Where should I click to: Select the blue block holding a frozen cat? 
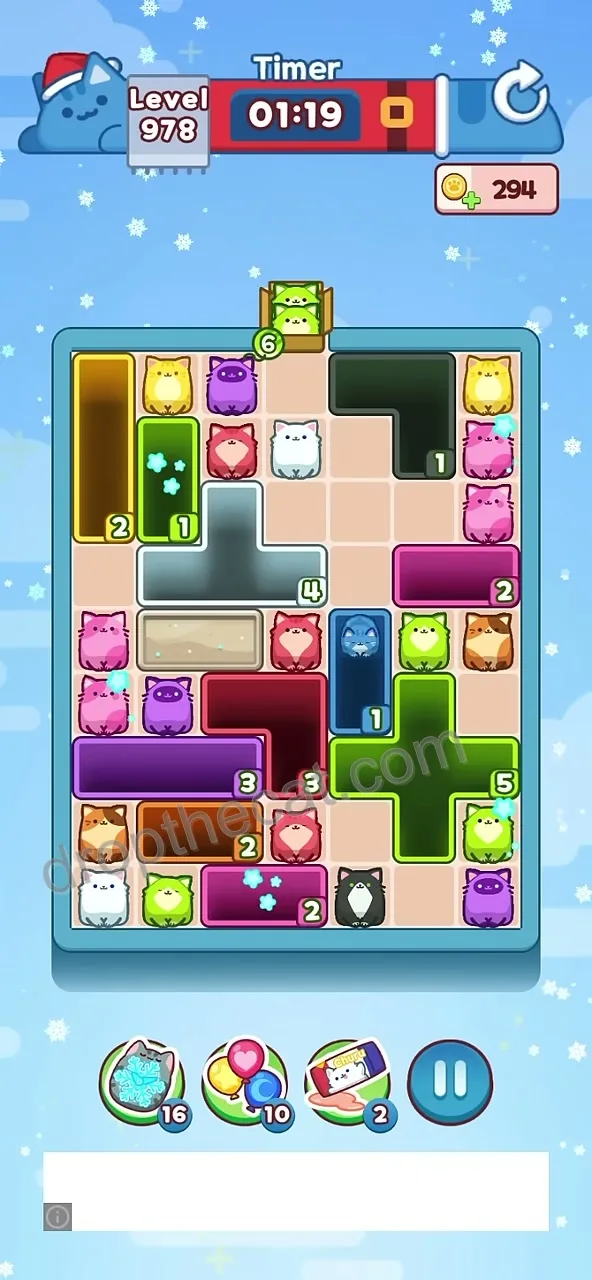(x=360, y=672)
